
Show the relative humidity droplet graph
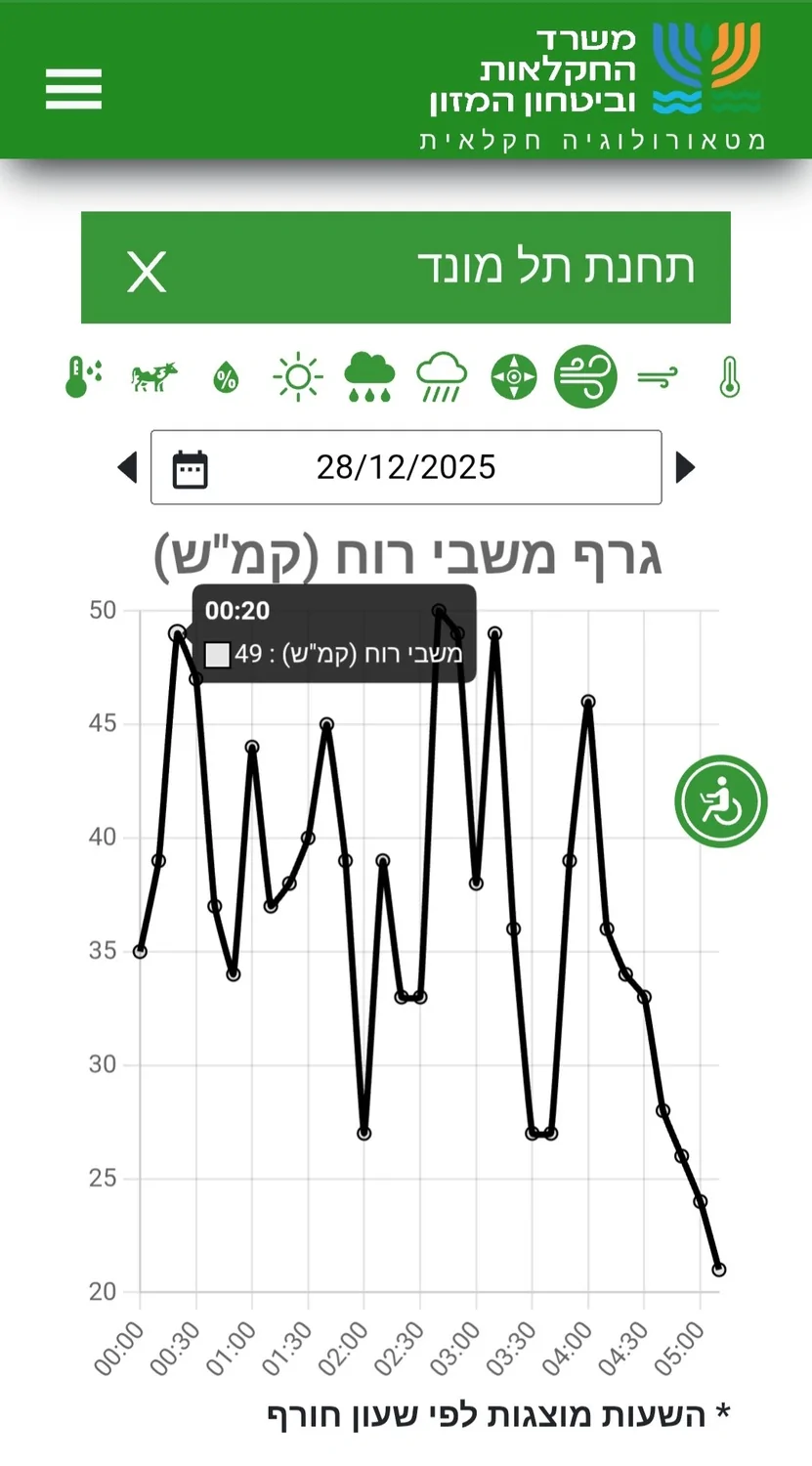point(226,377)
